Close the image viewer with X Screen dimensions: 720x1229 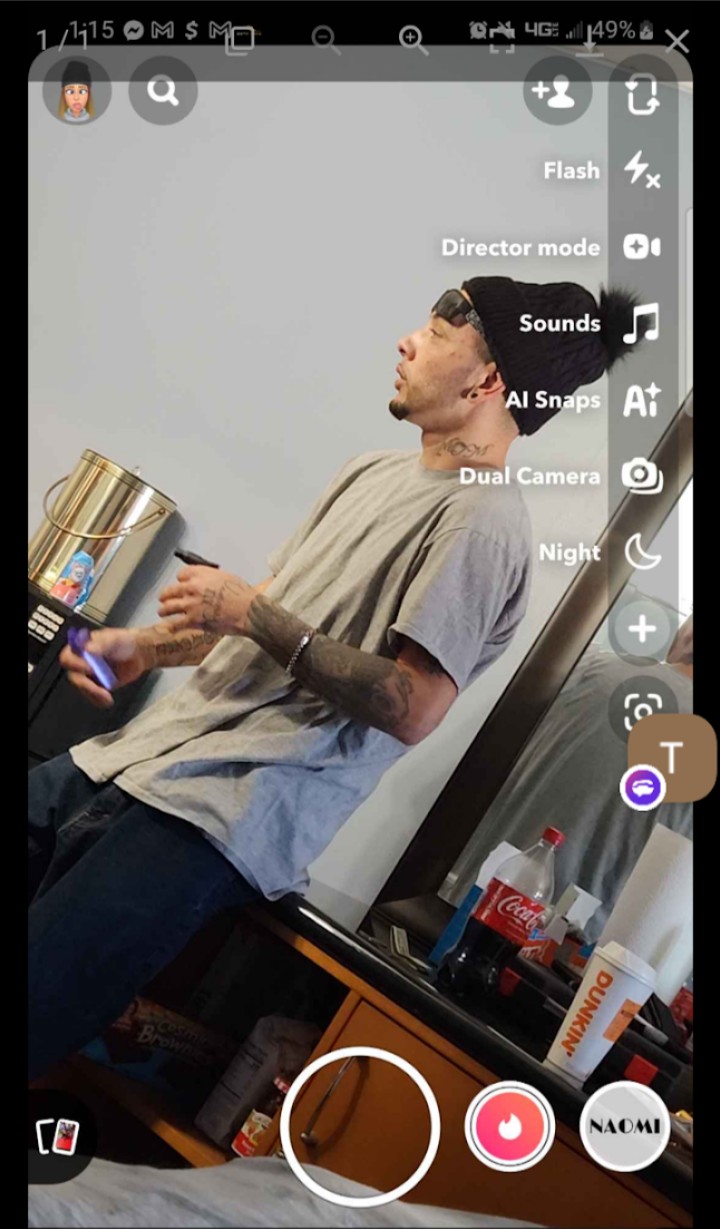click(x=677, y=41)
